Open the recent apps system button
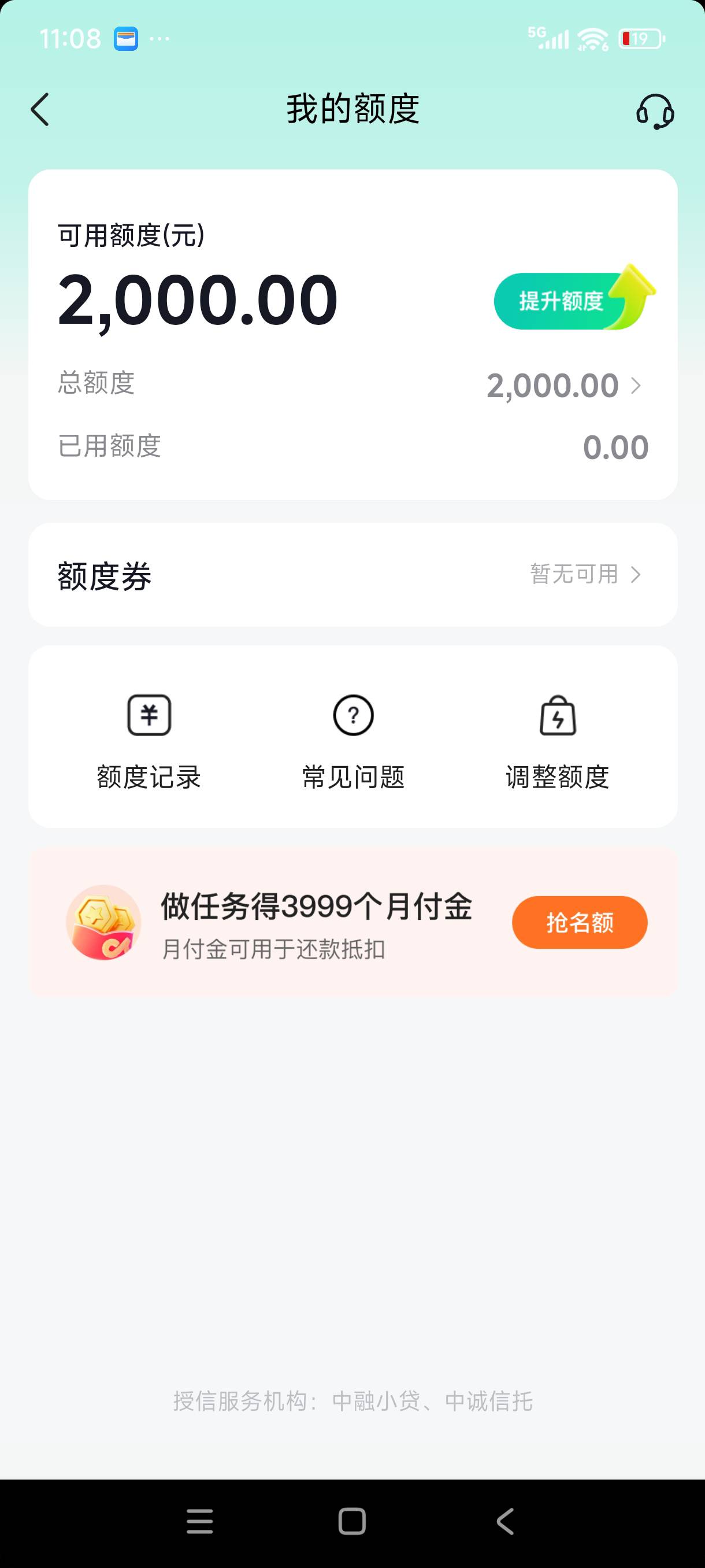This screenshot has width=705, height=1568. [x=200, y=1522]
